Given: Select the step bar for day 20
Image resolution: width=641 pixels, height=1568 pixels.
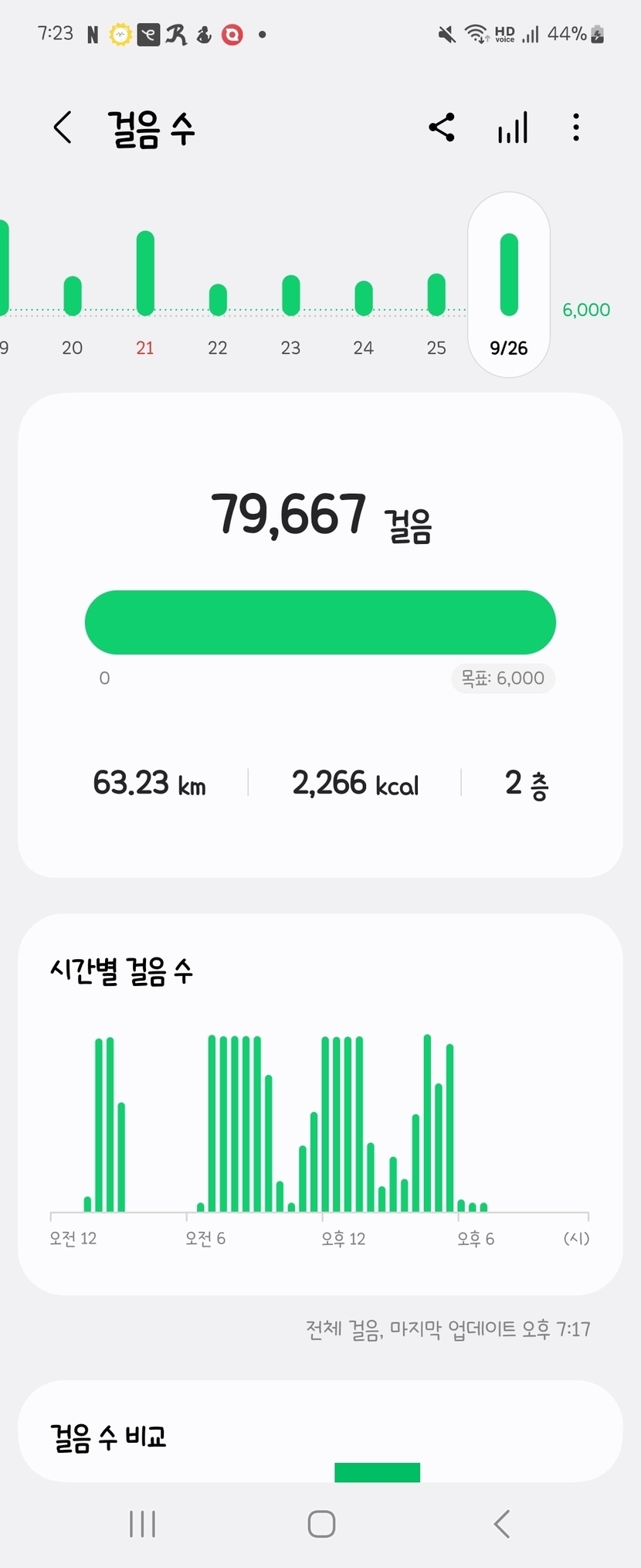Looking at the screenshot, I should [72, 296].
